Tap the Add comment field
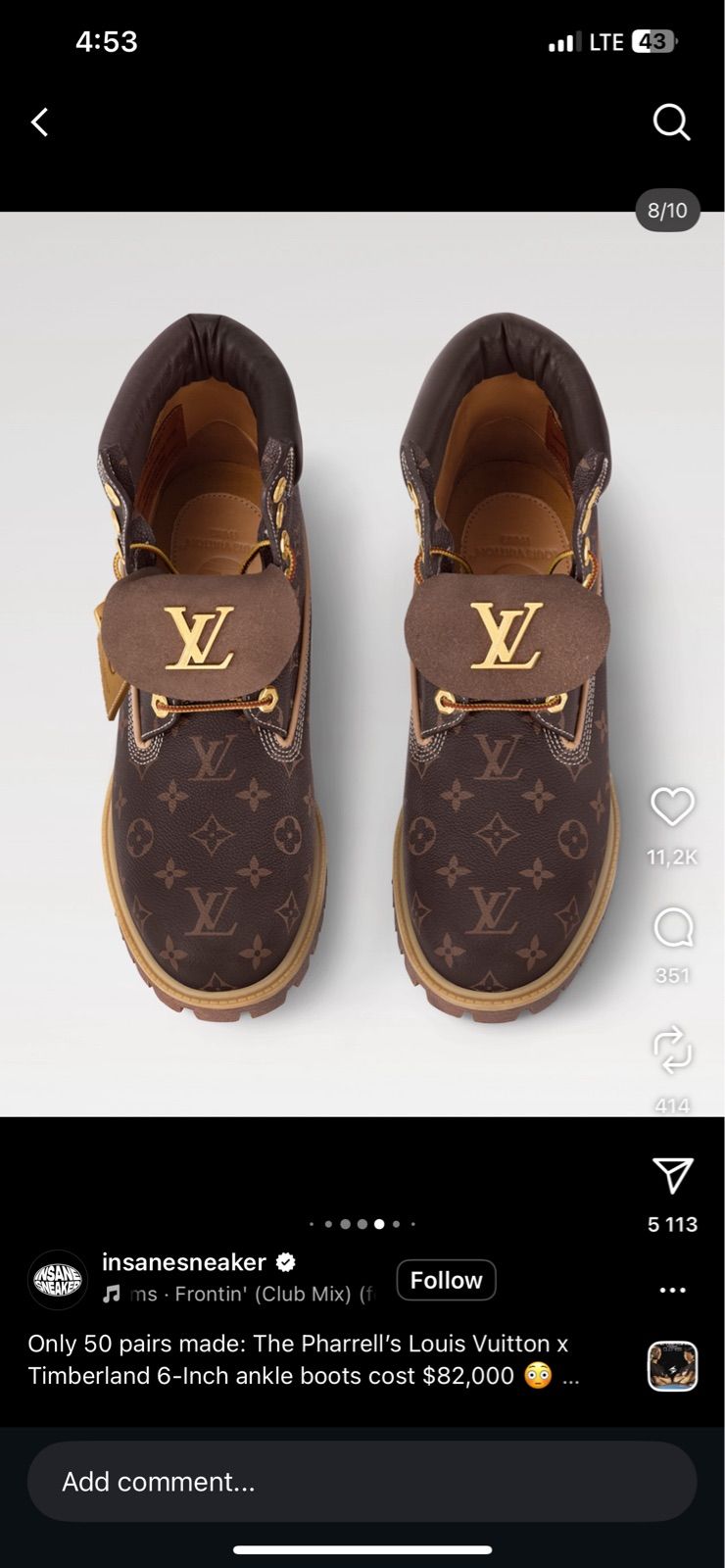 tap(362, 1481)
